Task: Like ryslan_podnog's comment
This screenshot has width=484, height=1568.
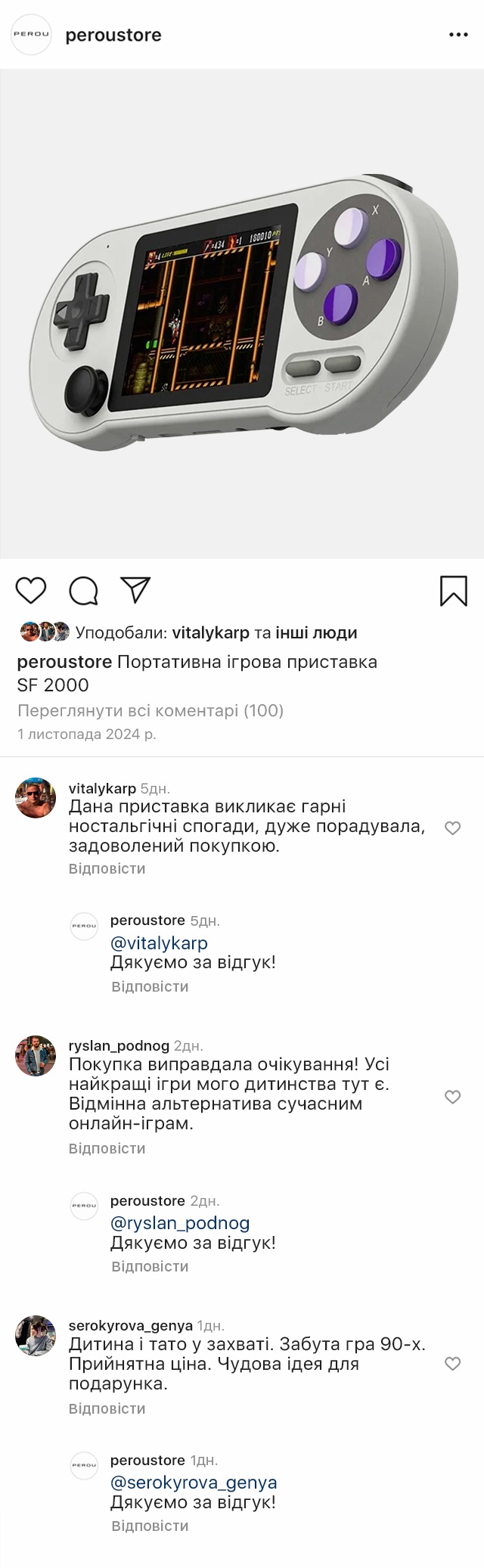Action: 452,1097
